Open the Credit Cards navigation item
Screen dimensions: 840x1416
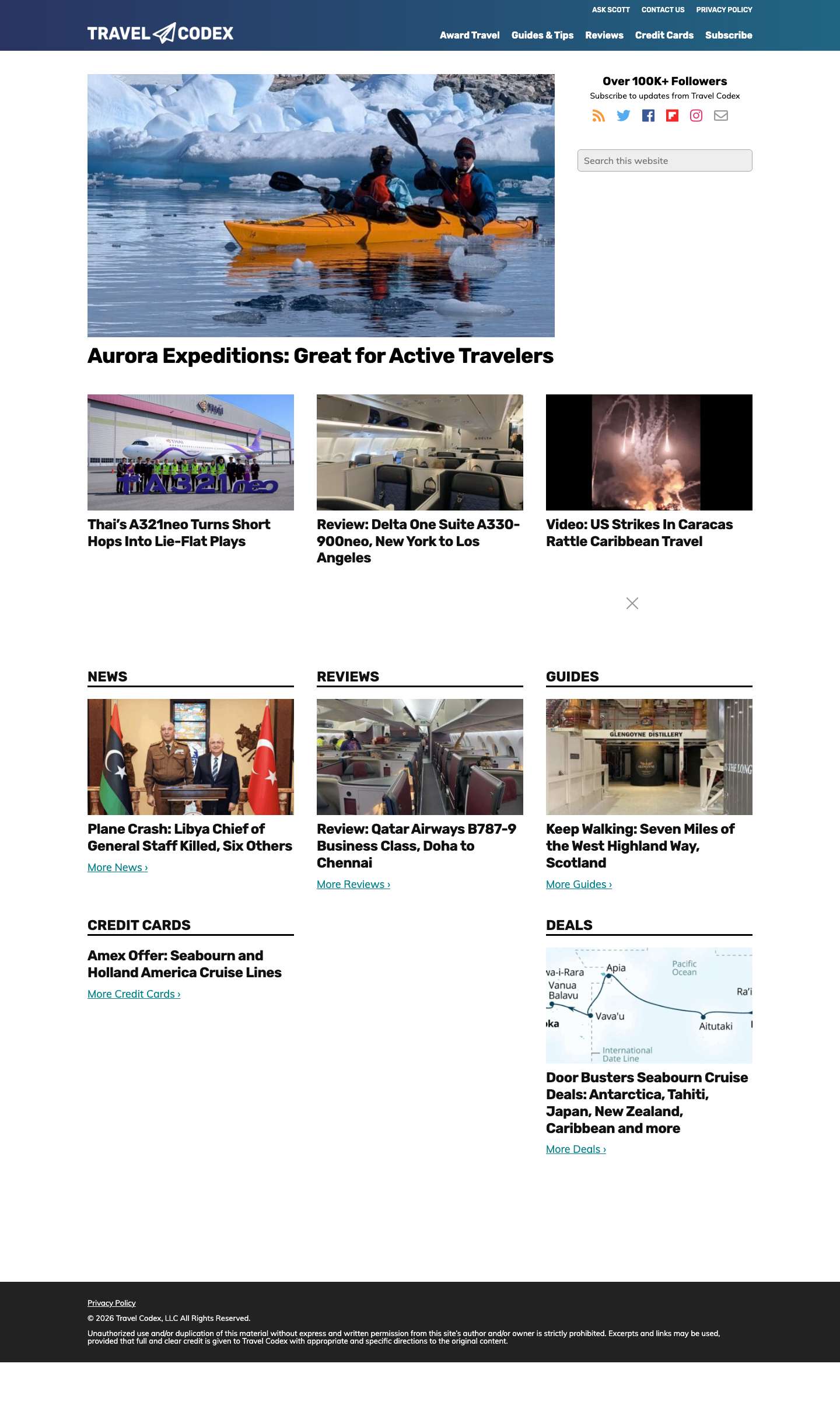664,36
